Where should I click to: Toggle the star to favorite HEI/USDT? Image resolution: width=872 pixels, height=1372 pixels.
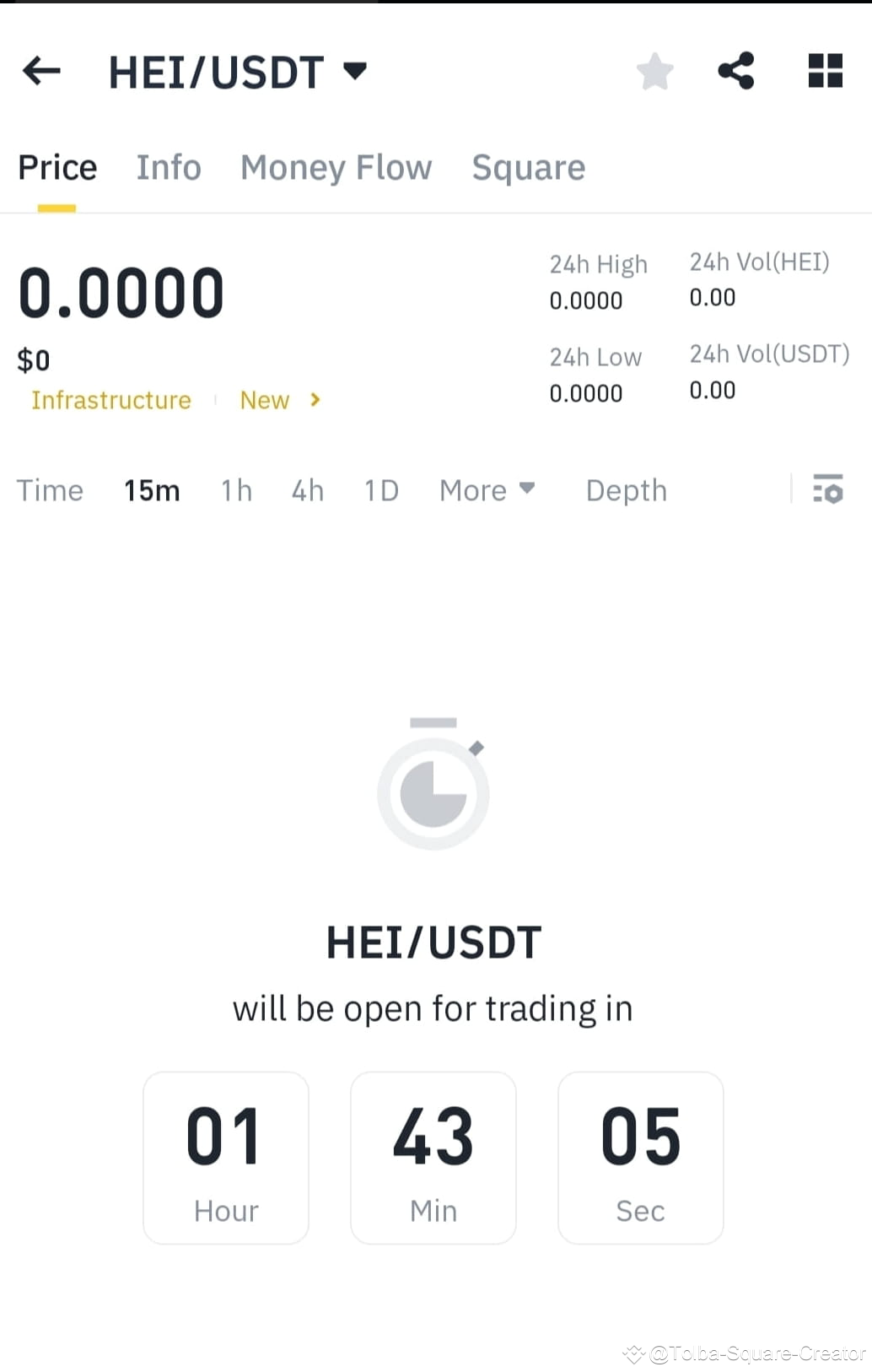click(x=654, y=71)
